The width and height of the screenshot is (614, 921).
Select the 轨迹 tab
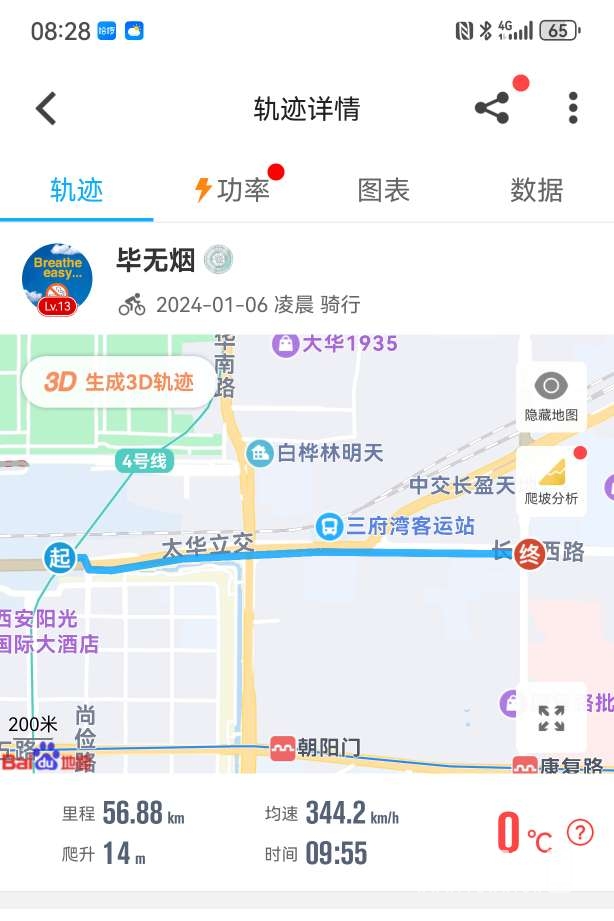tap(77, 190)
